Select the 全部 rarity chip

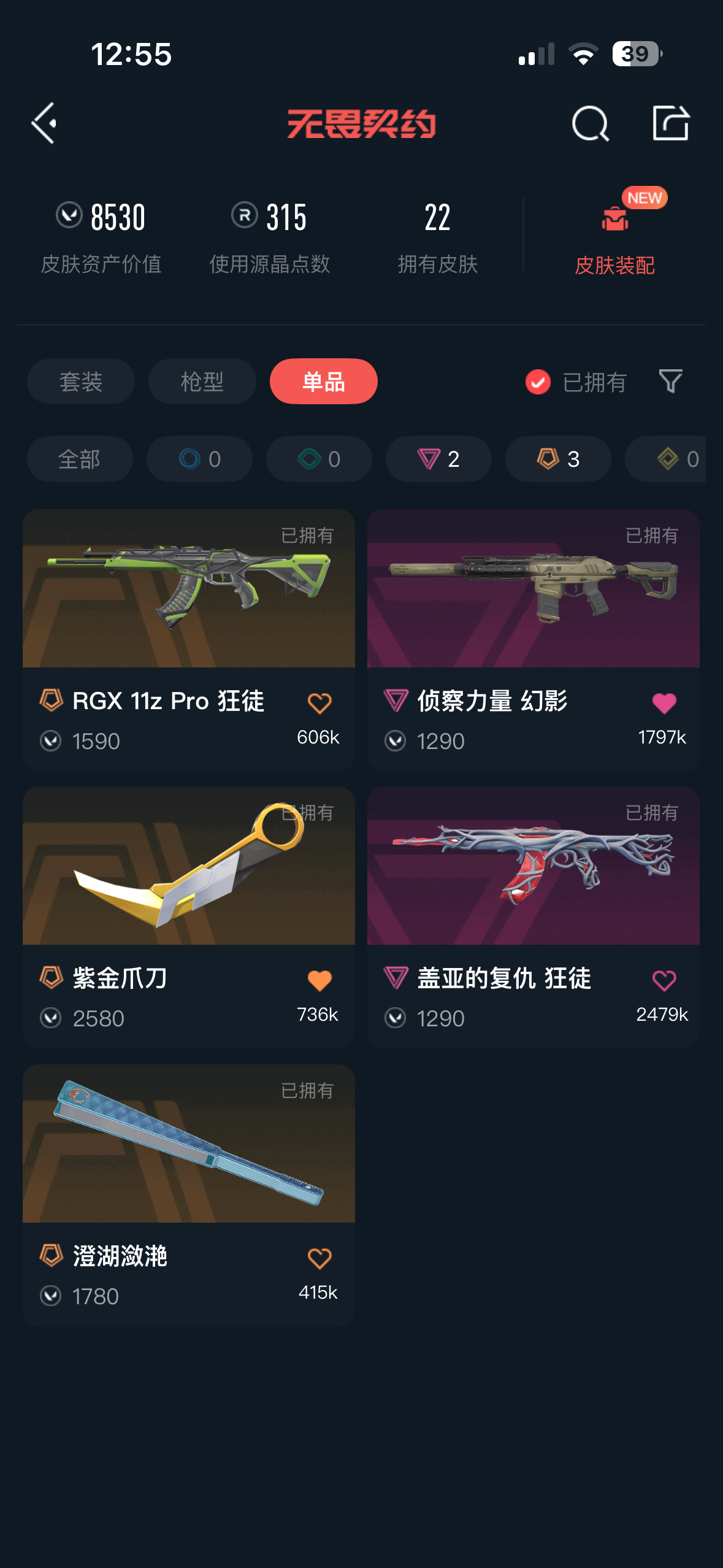(x=80, y=459)
